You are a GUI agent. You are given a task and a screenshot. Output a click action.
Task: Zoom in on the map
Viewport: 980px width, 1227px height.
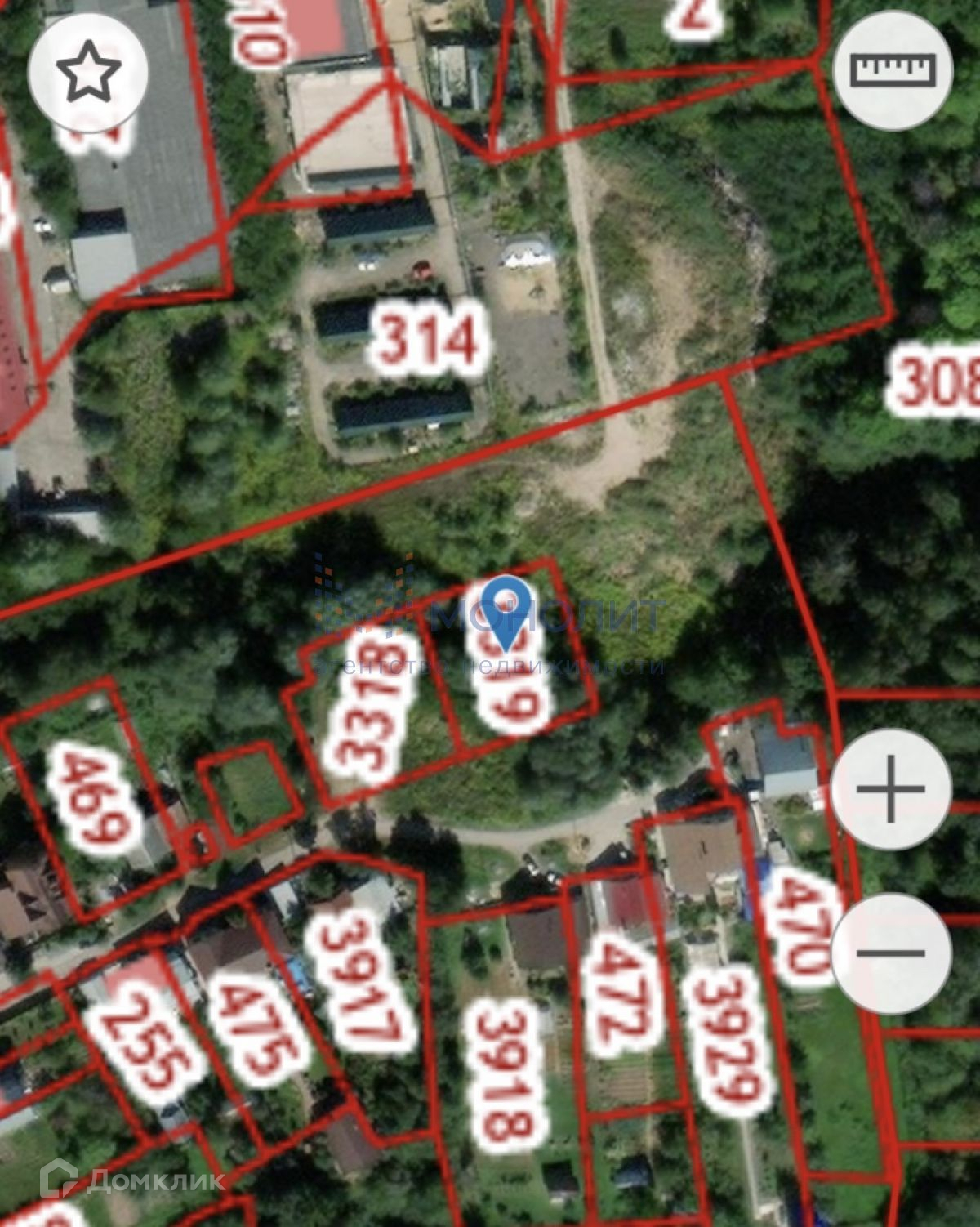click(x=891, y=790)
